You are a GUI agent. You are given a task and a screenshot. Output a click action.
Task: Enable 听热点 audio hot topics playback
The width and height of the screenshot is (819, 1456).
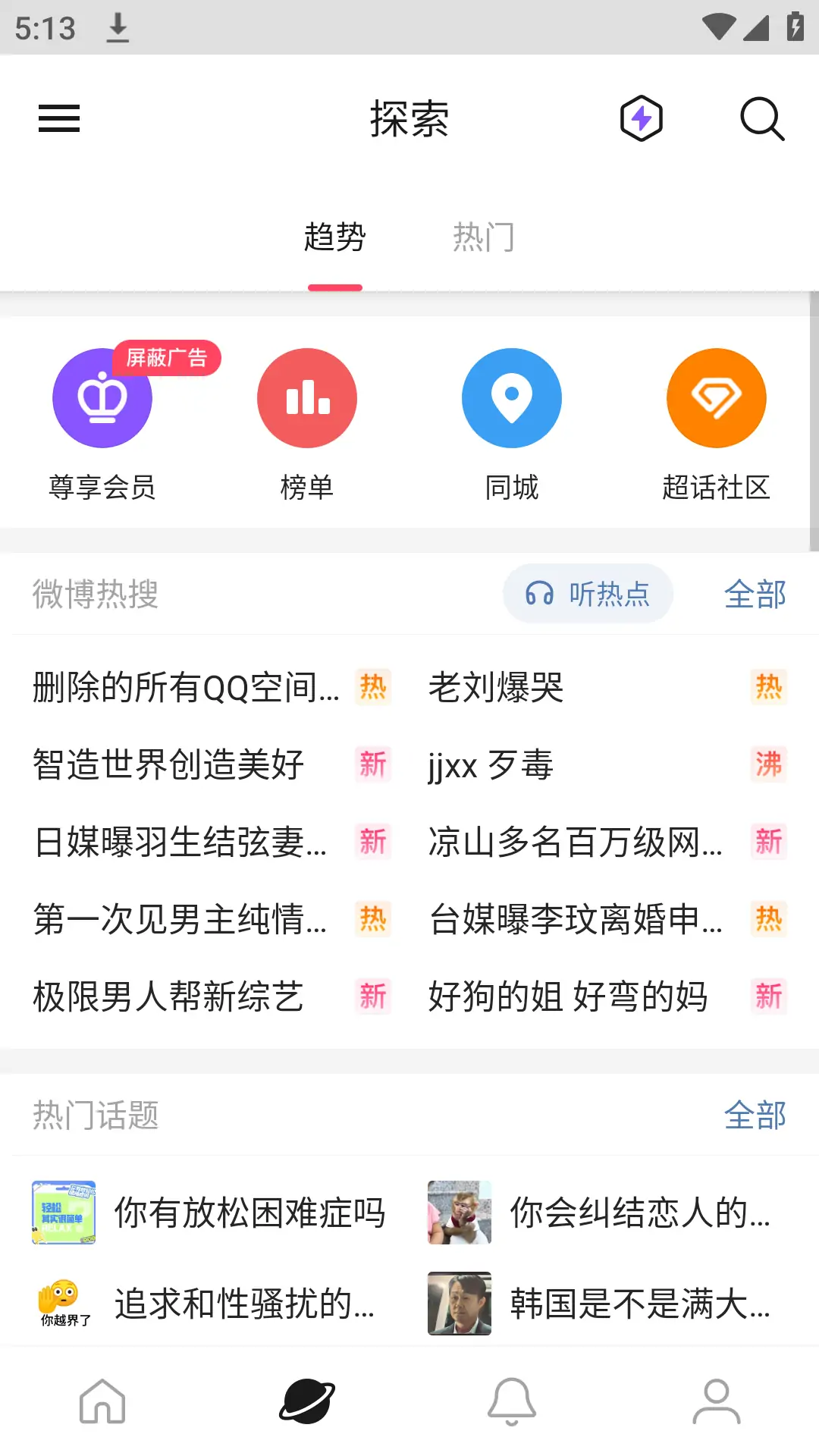click(x=588, y=595)
